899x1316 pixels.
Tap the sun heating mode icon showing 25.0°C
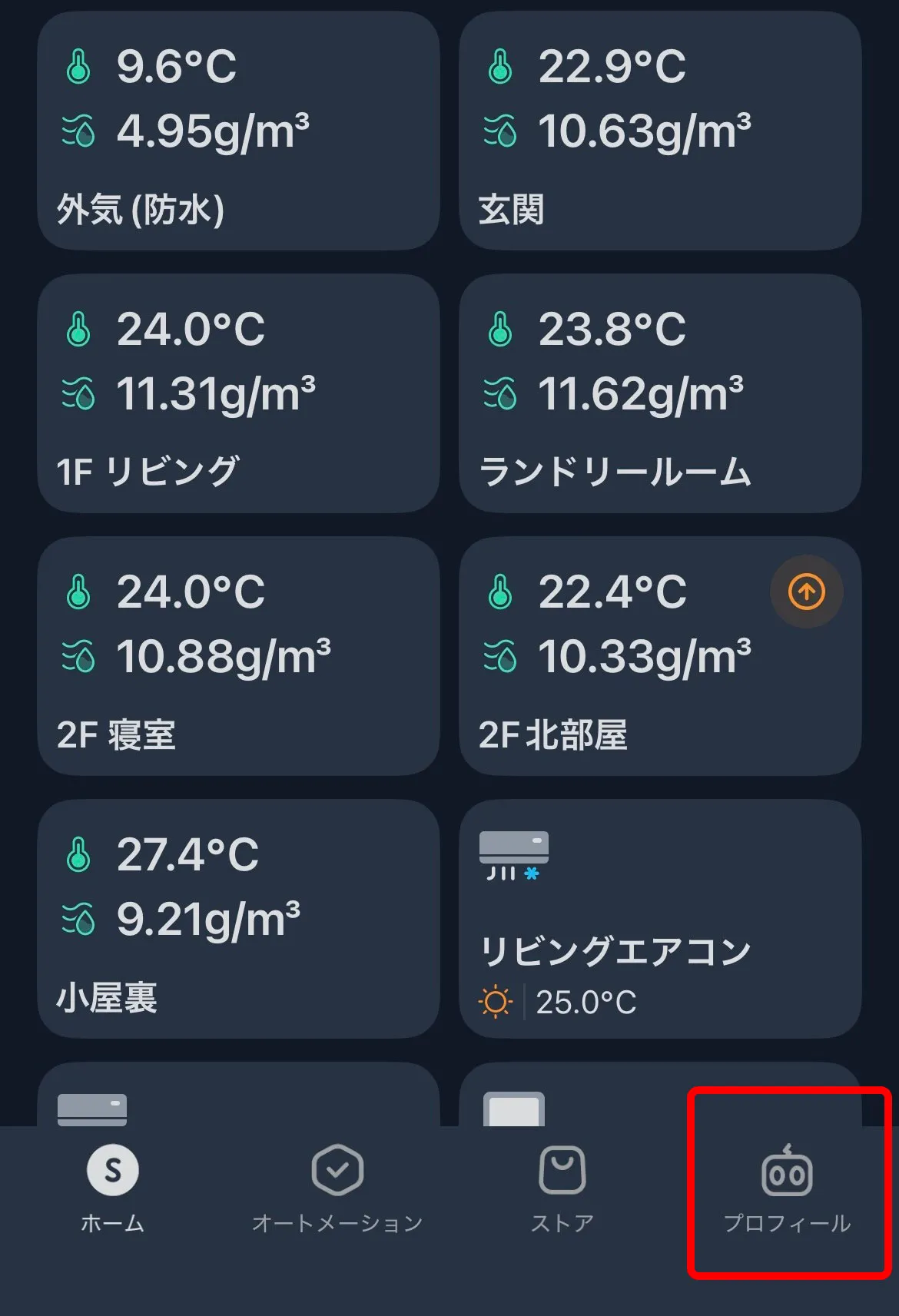pos(497,1001)
